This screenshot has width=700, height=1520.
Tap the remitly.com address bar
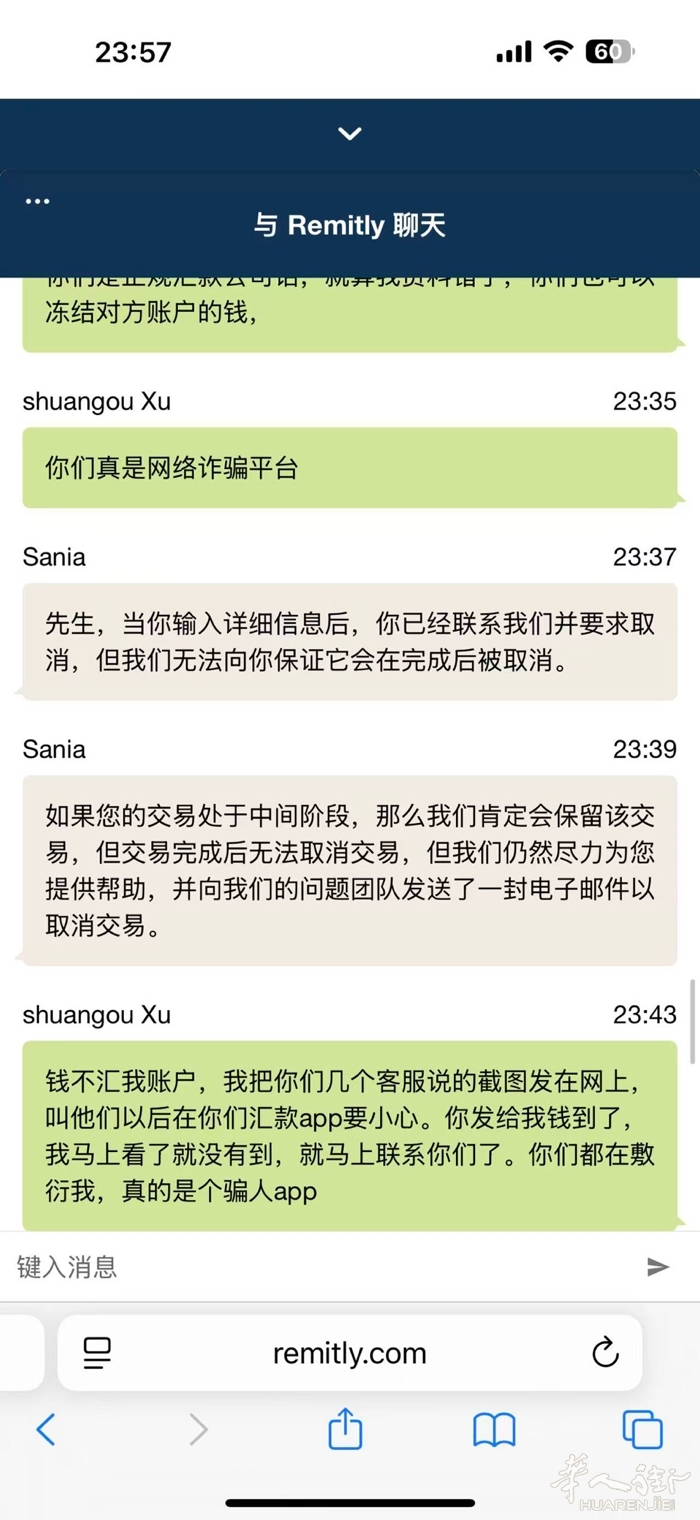click(349, 1354)
